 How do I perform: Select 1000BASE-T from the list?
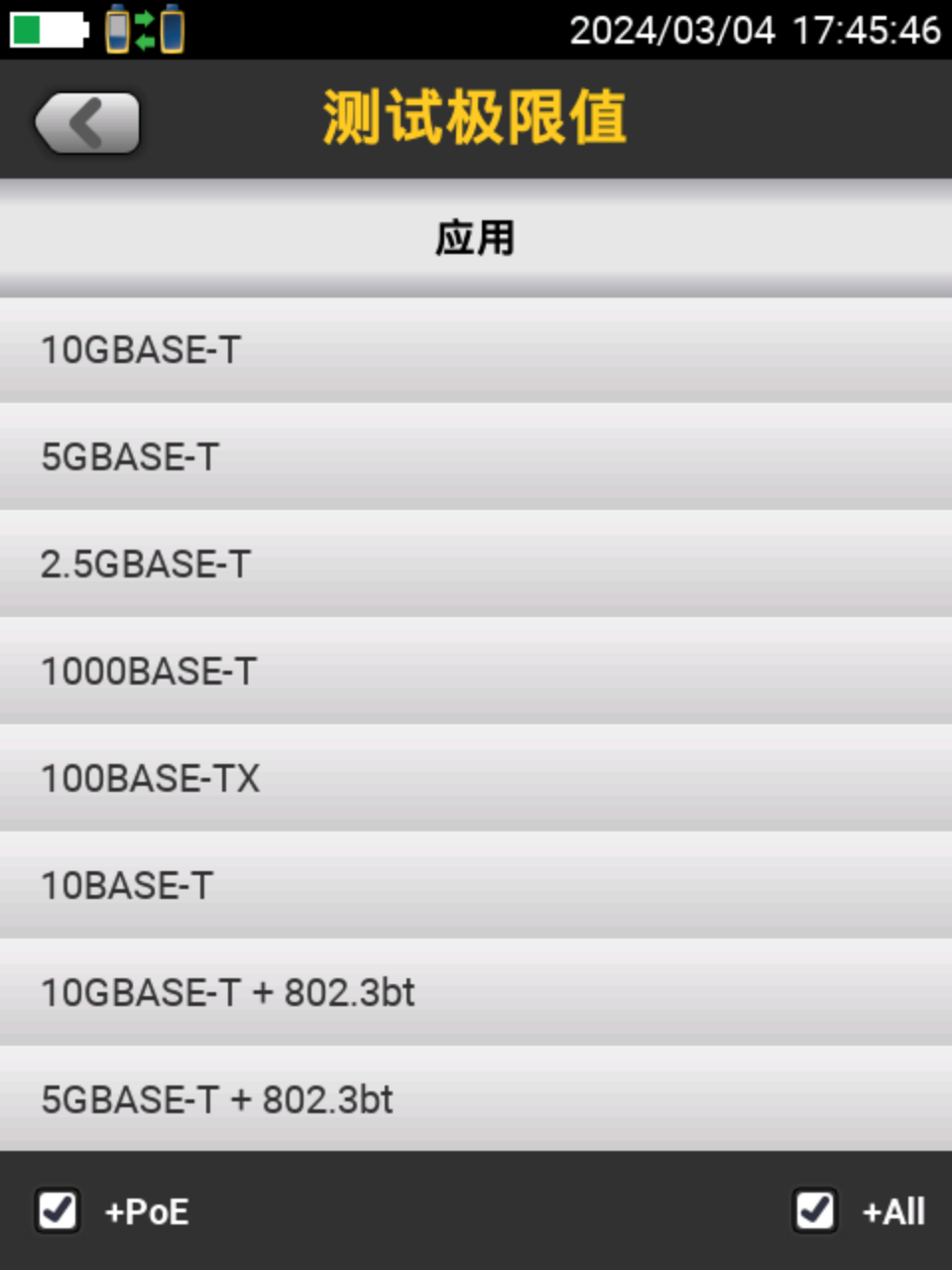[x=476, y=672]
